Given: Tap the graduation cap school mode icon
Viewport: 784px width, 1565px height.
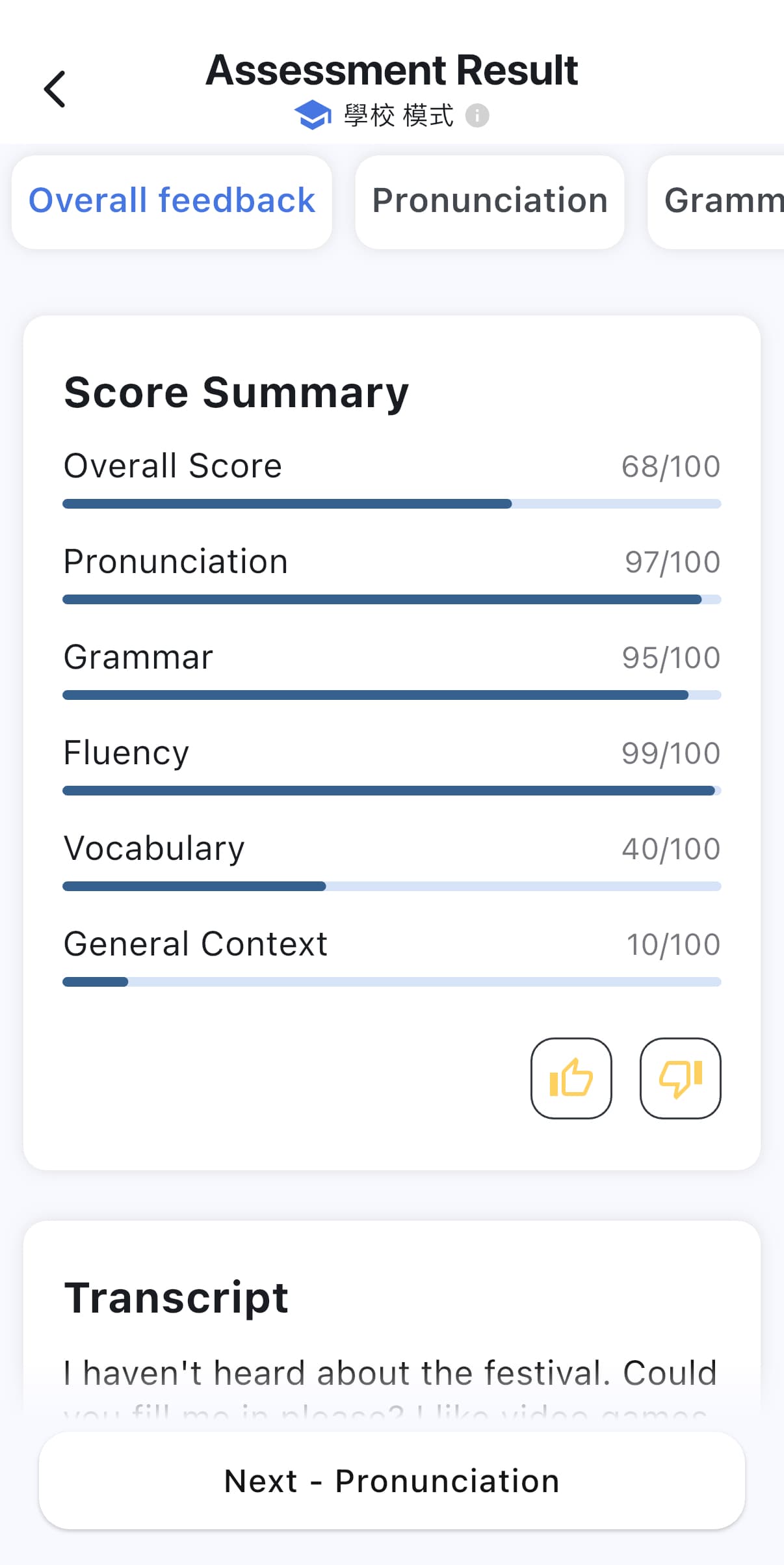Looking at the screenshot, I should 313,114.
